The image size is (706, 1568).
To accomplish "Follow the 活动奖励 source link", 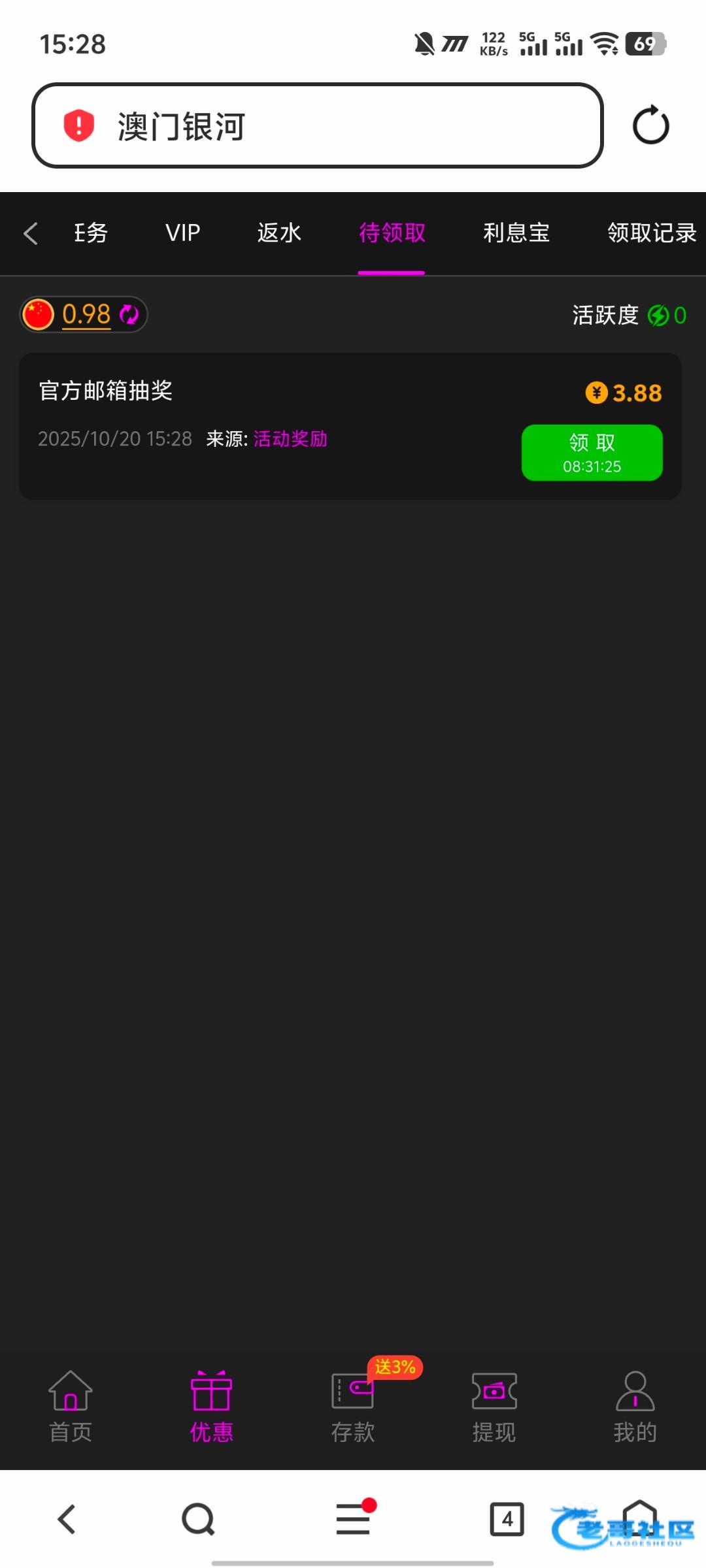I will coord(290,439).
